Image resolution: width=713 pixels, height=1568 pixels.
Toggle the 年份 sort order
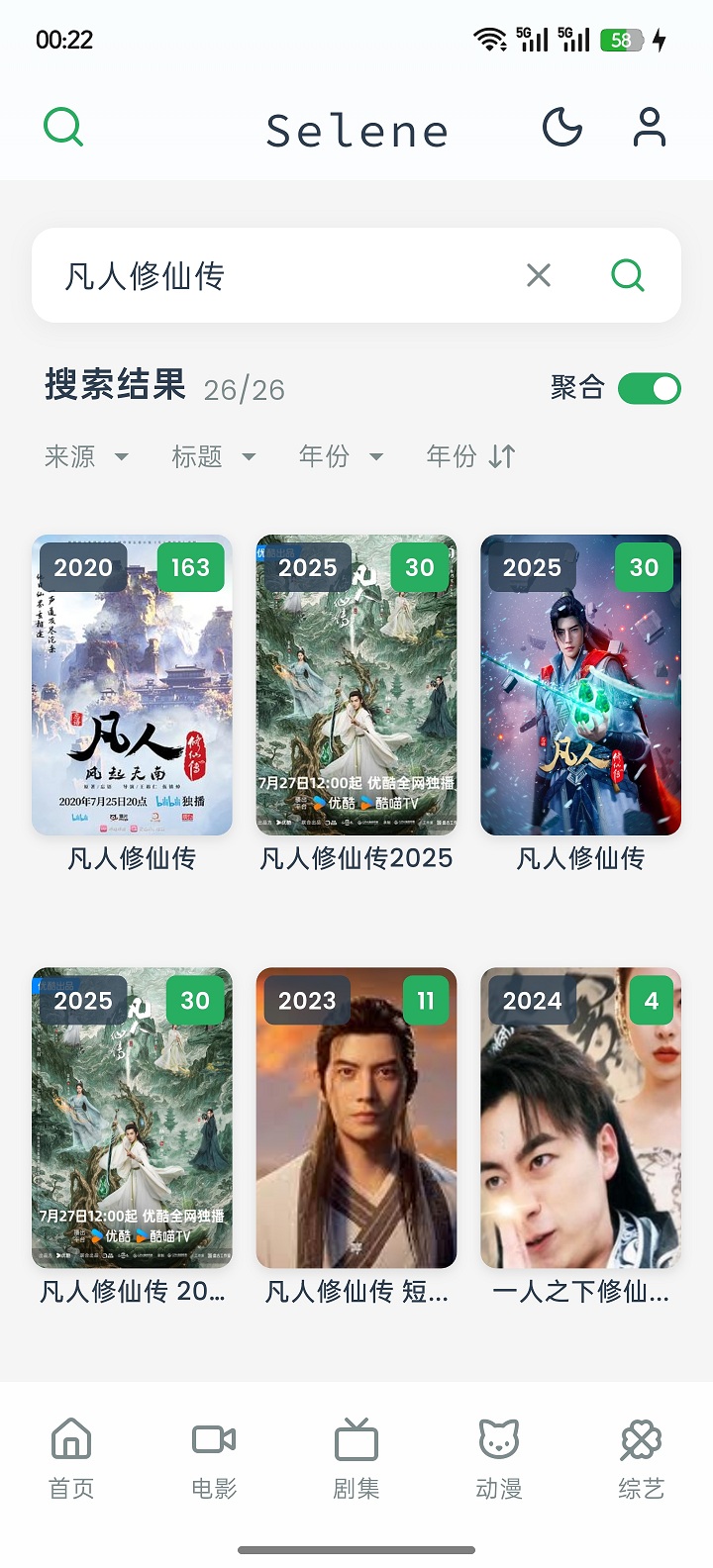tap(470, 456)
